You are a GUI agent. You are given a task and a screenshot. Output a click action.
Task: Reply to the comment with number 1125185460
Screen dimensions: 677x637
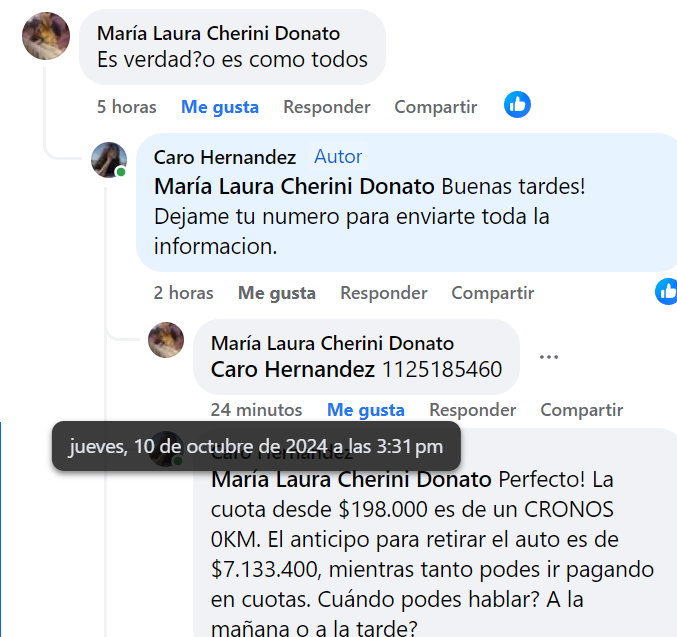tap(472, 410)
